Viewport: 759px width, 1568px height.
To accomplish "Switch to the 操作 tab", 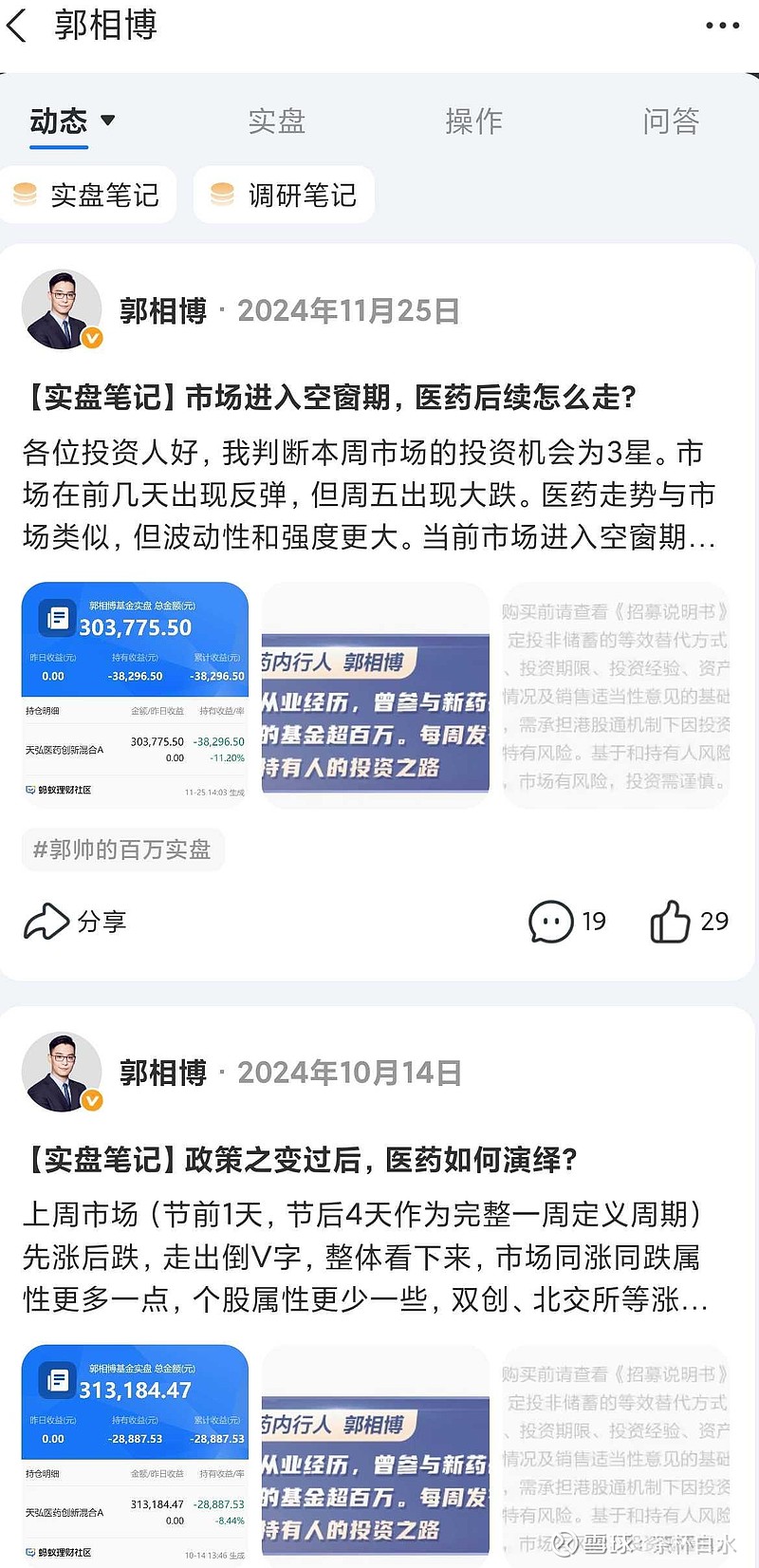I will click(x=473, y=121).
